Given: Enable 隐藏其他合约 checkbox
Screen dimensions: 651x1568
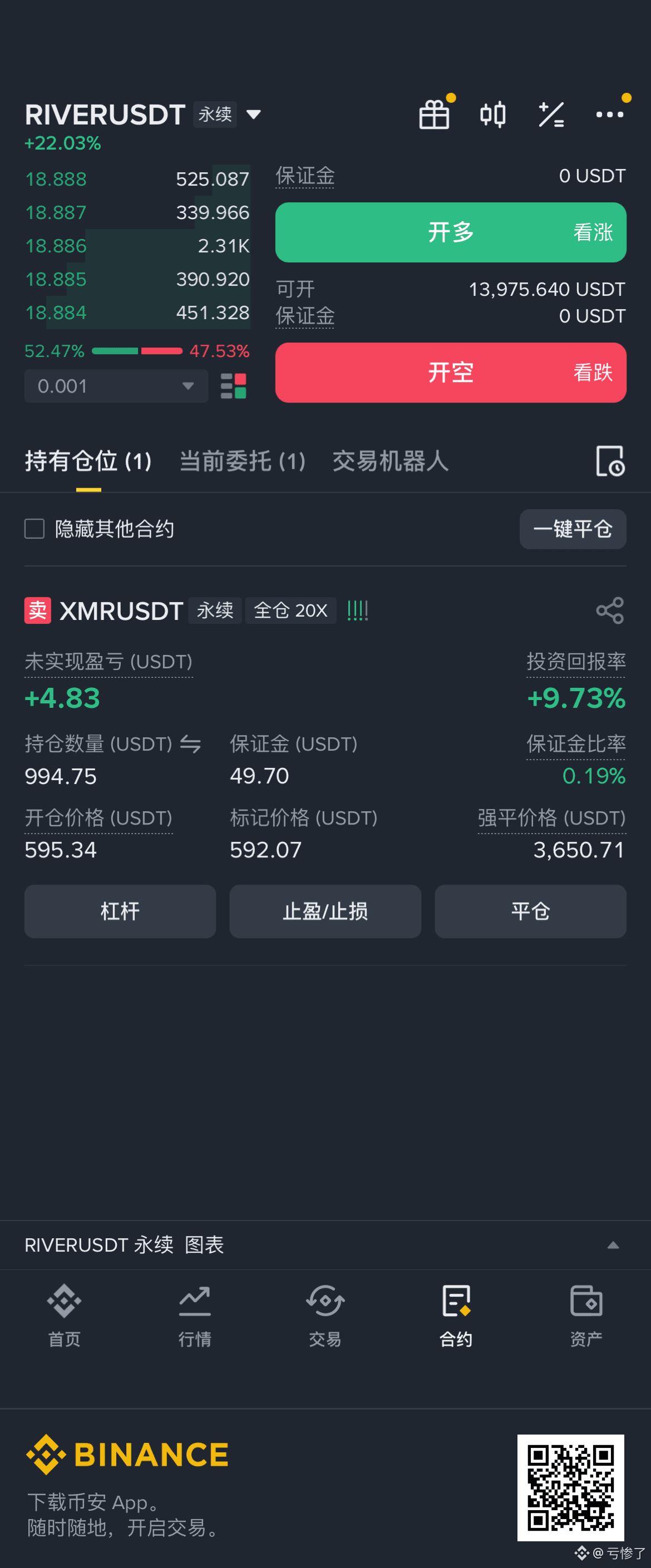Looking at the screenshot, I should 33,529.
